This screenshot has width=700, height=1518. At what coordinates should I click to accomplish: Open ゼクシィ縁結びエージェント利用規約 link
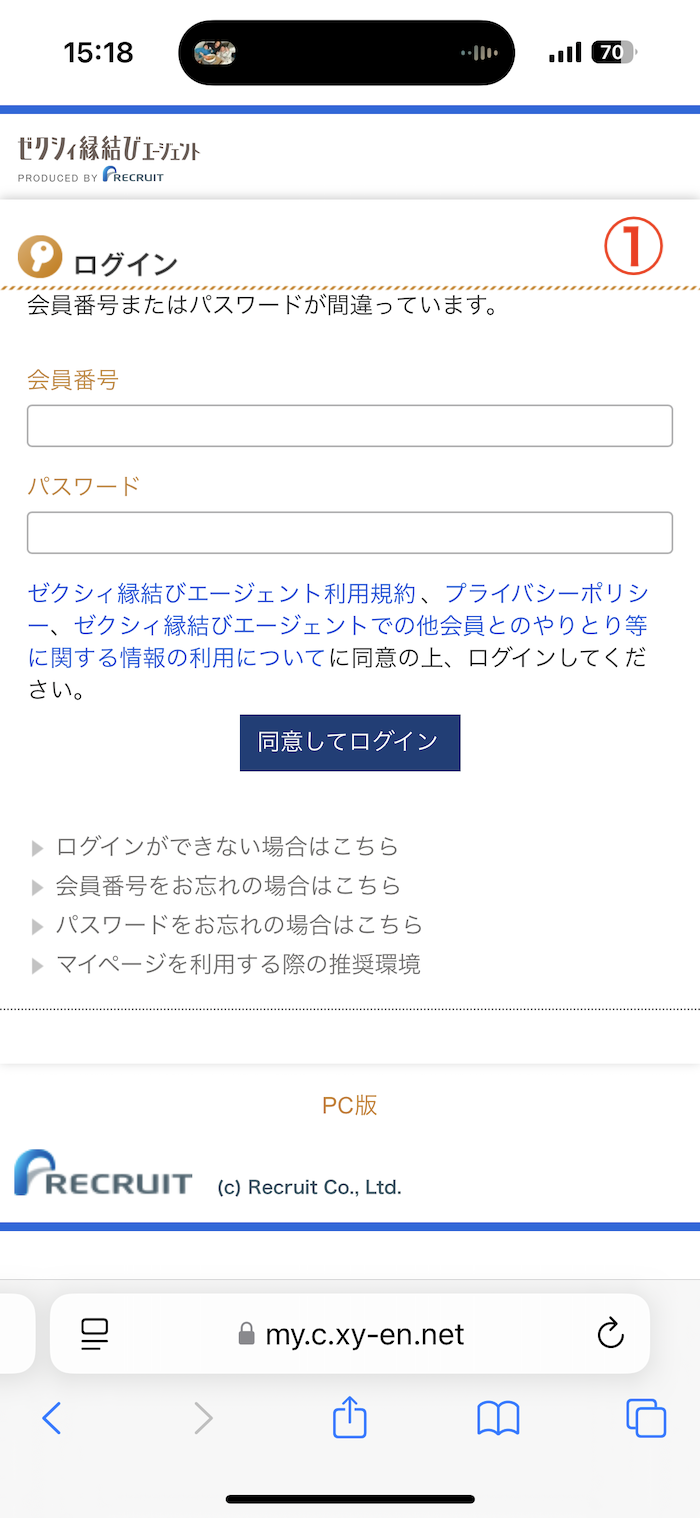221,593
